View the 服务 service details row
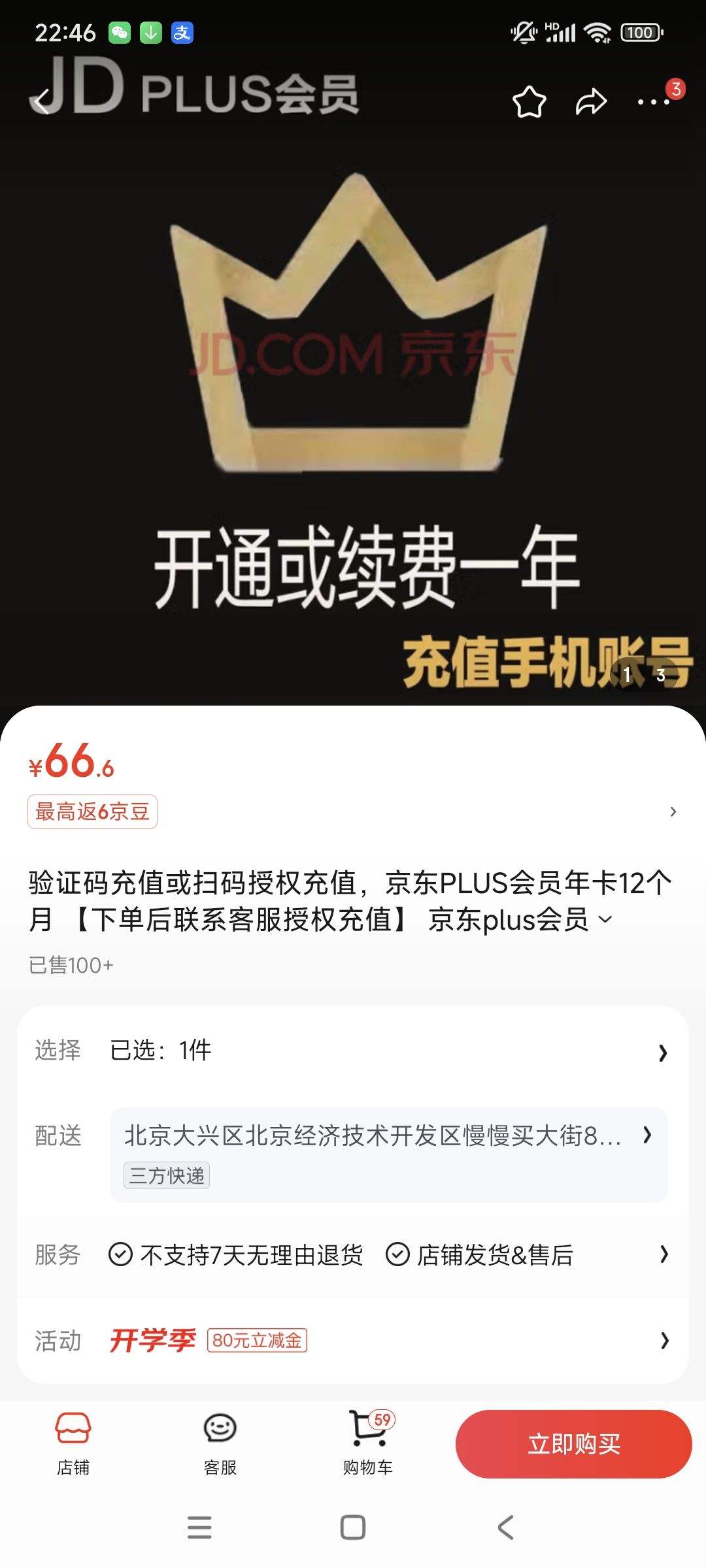 pos(353,1254)
